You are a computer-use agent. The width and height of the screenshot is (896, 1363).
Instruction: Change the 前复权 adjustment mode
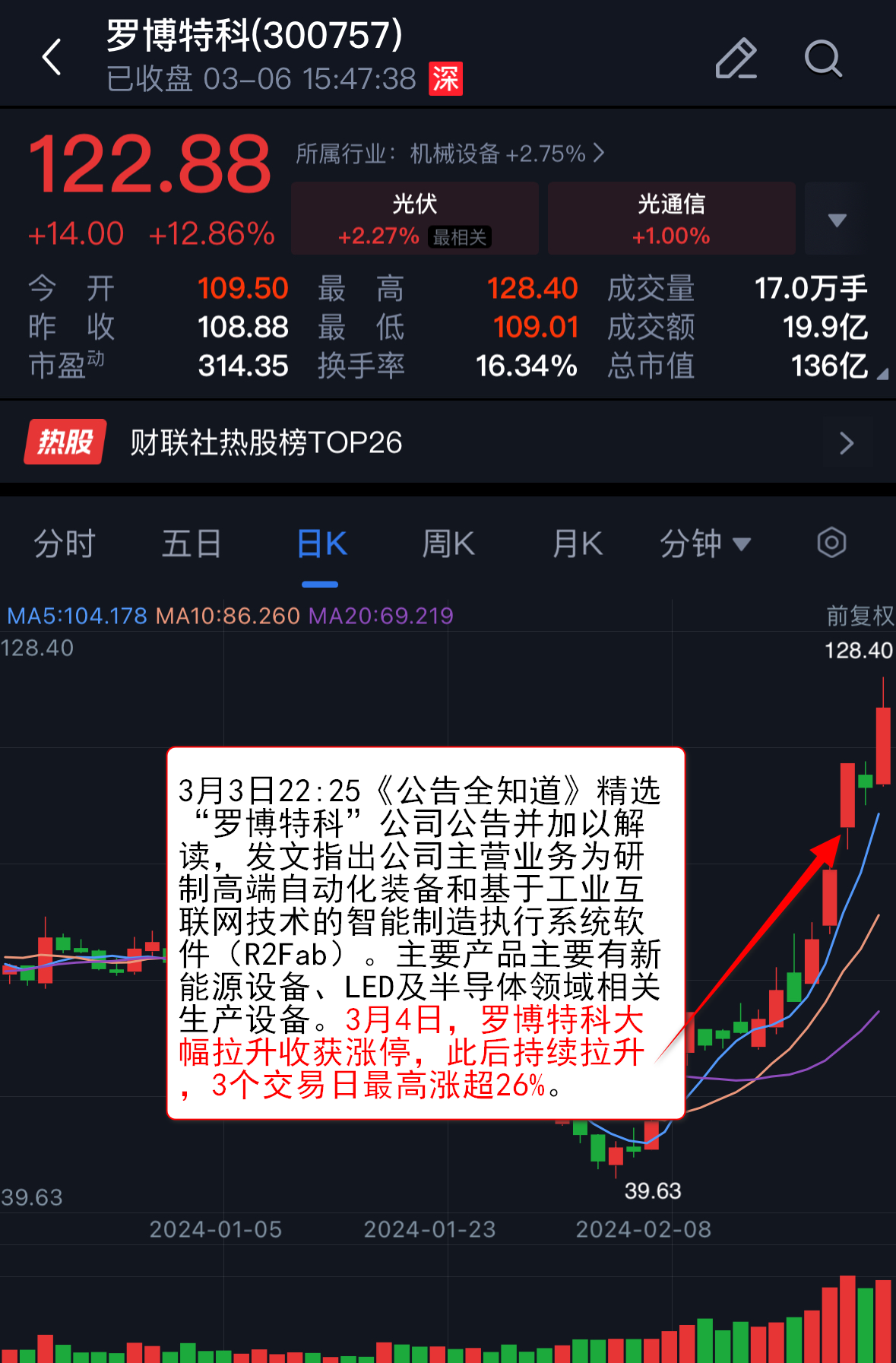pyautogui.click(x=860, y=616)
